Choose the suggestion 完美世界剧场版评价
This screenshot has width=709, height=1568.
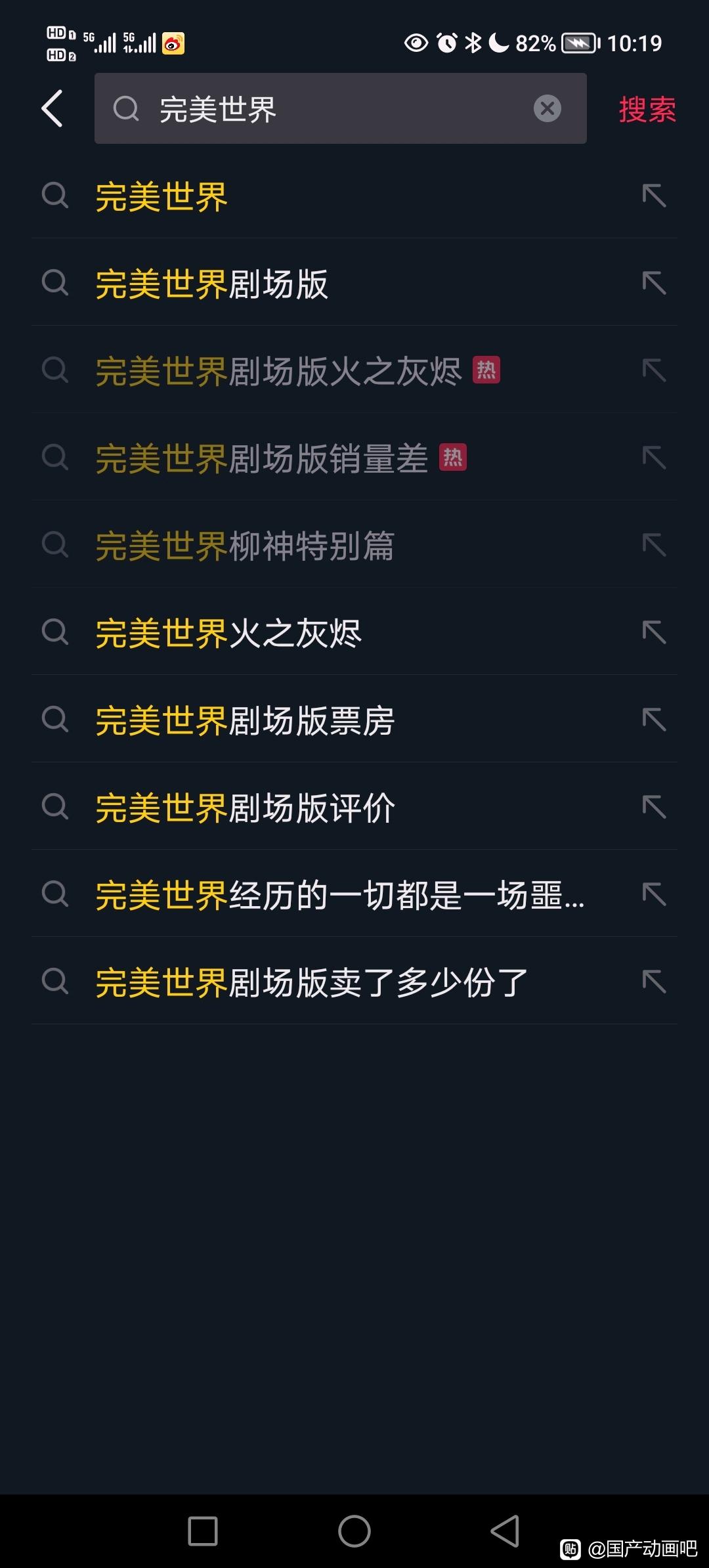click(x=354, y=807)
